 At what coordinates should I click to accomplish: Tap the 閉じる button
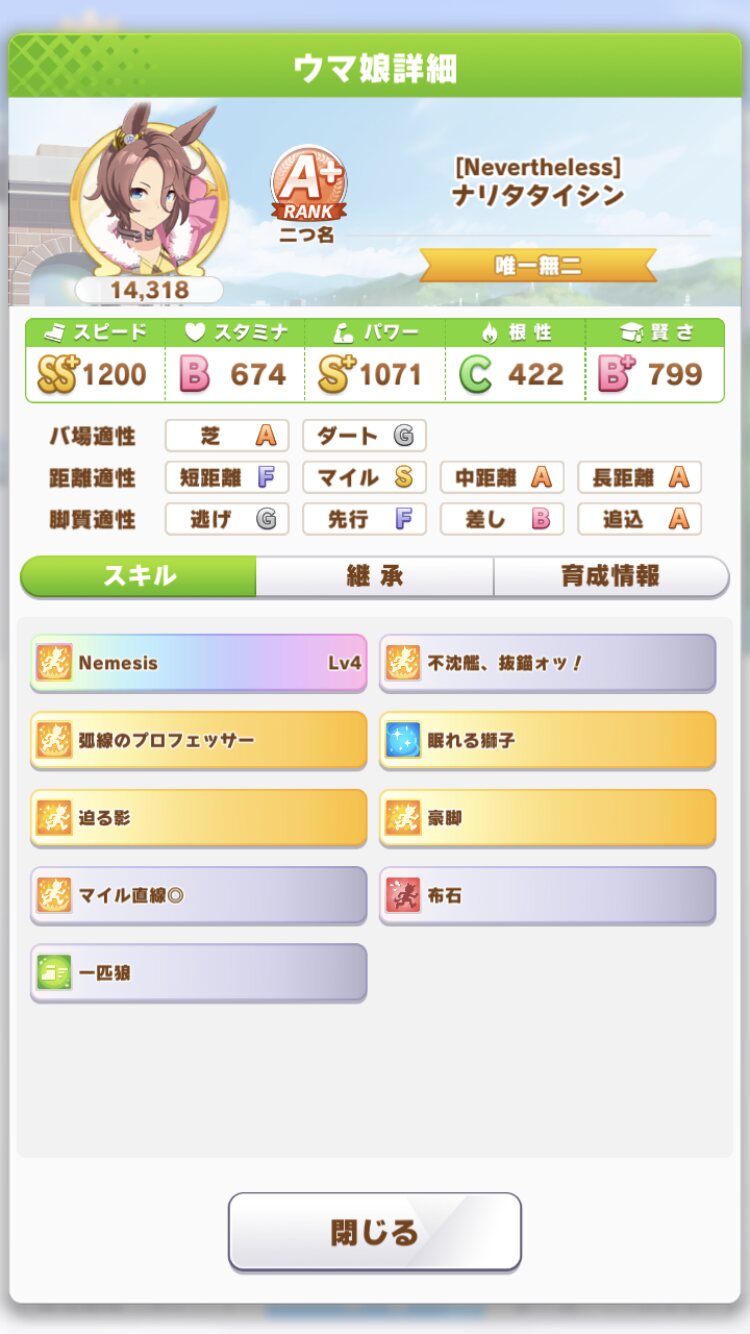coord(375,1232)
